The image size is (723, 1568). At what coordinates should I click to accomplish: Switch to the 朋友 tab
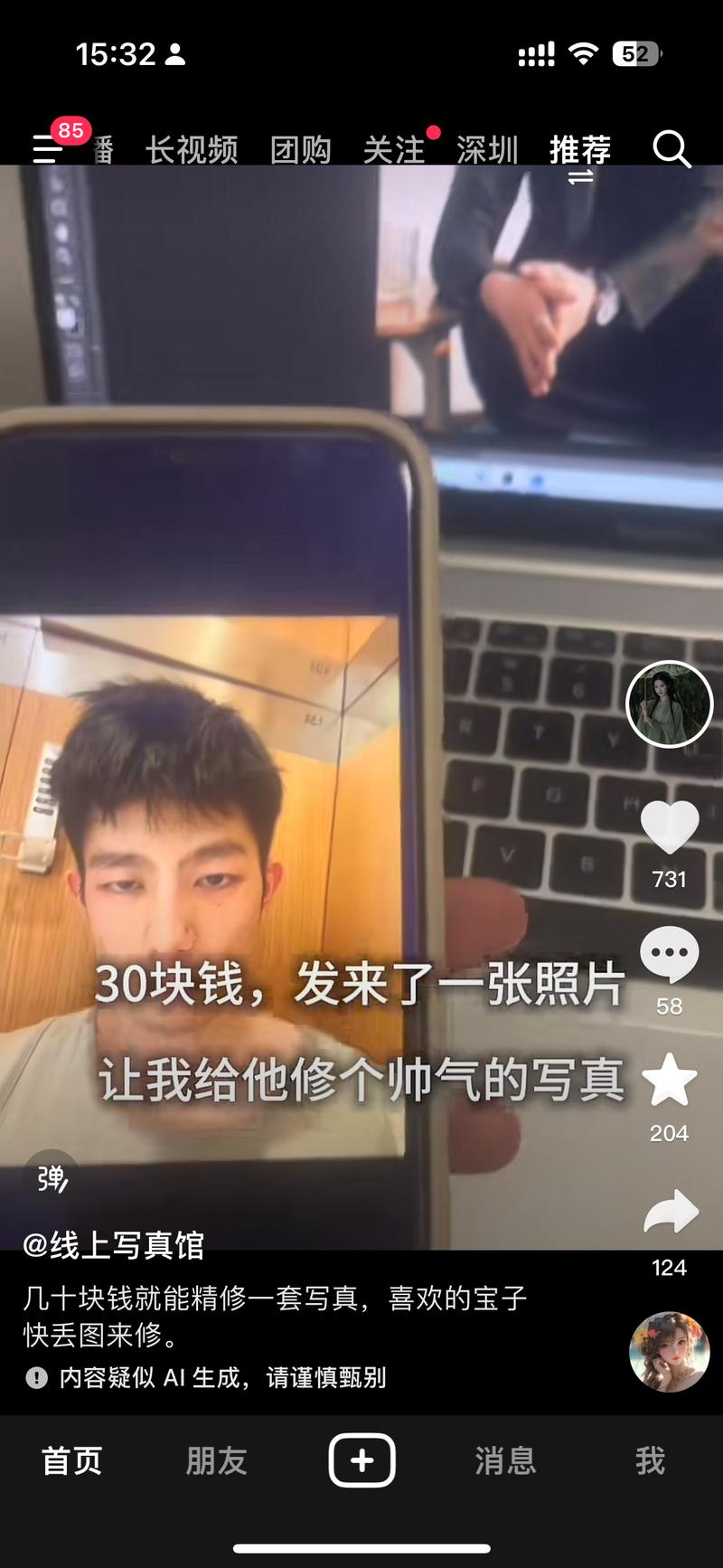click(x=217, y=1460)
